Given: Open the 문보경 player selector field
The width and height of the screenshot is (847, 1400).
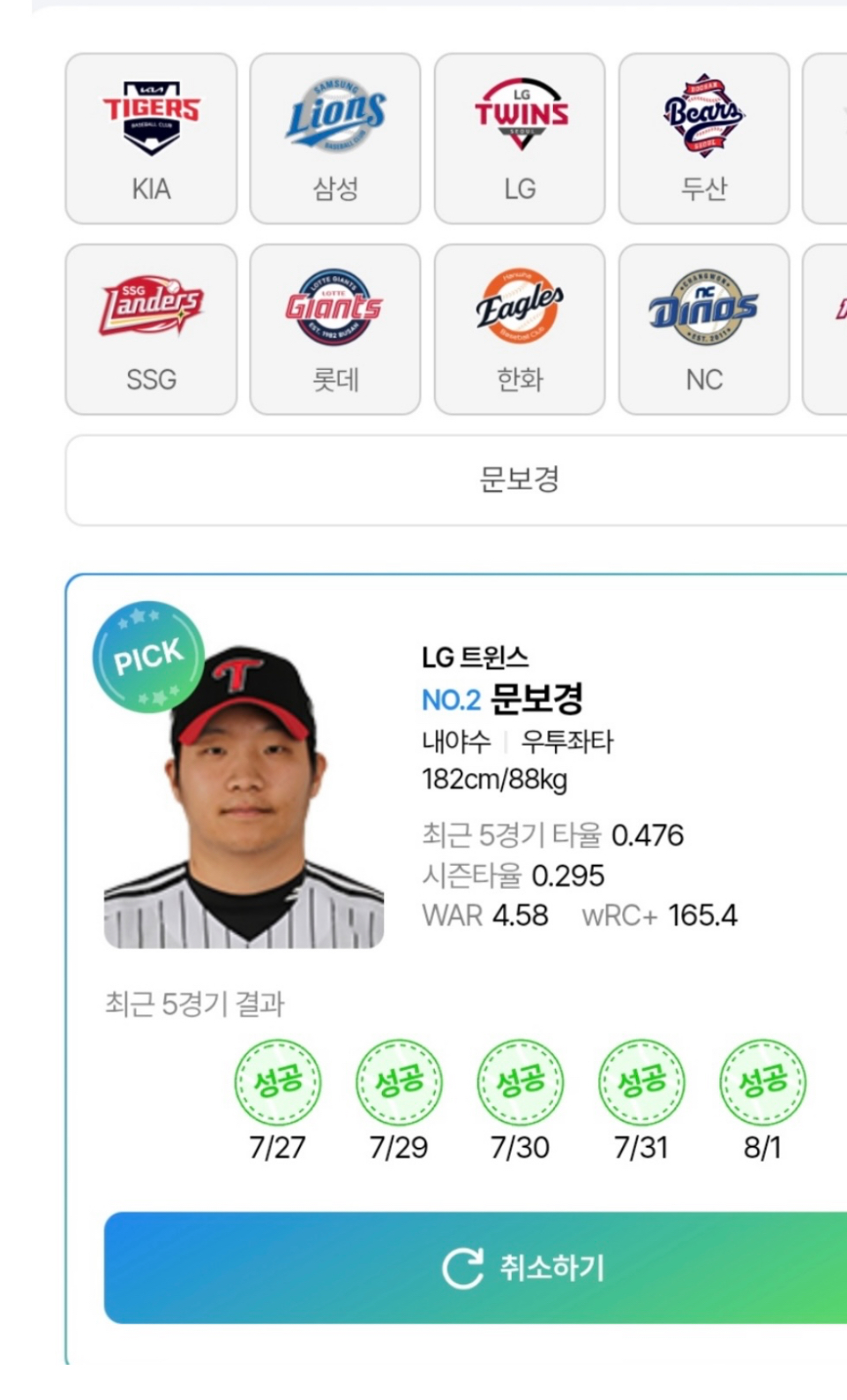Looking at the screenshot, I should click(x=456, y=480).
